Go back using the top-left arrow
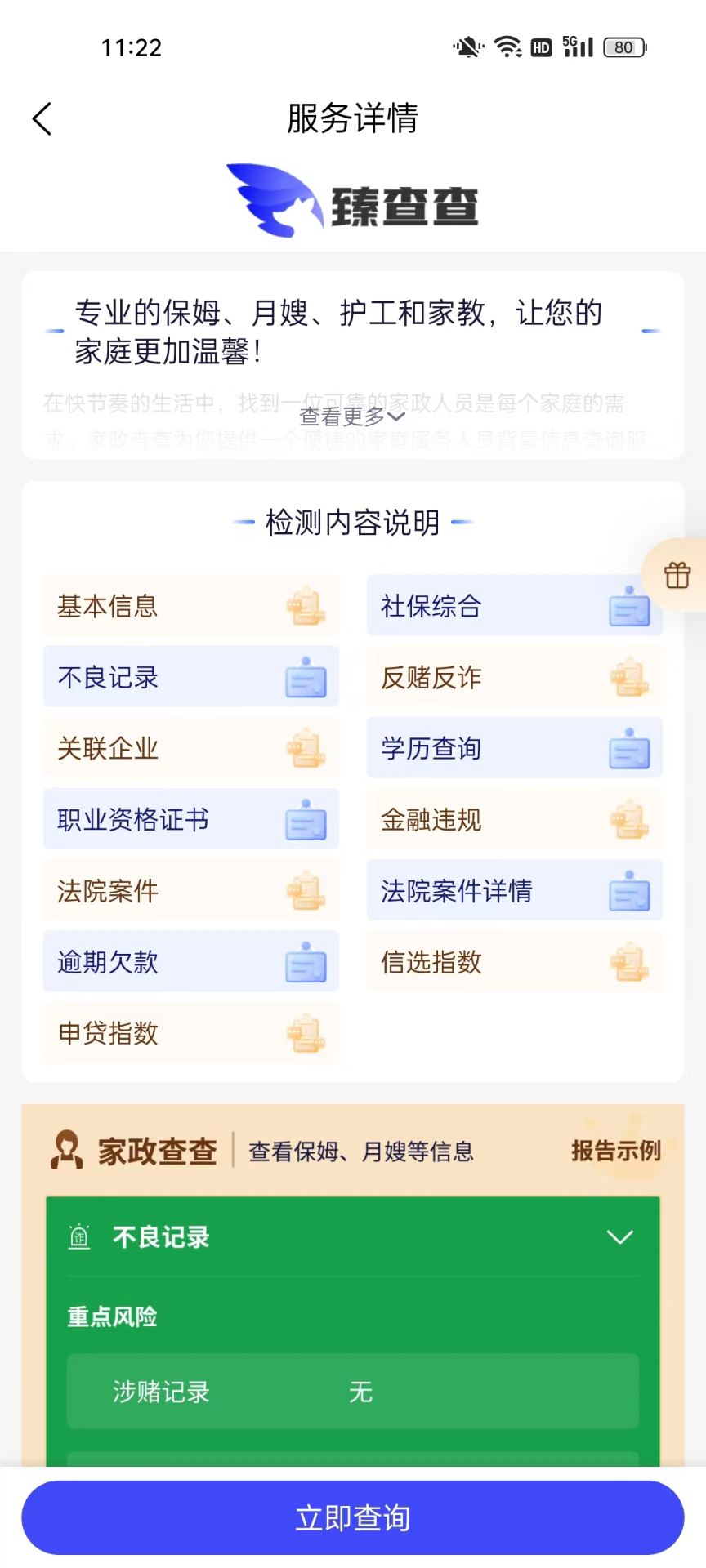Viewport: 706px width, 1568px height. (x=42, y=118)
